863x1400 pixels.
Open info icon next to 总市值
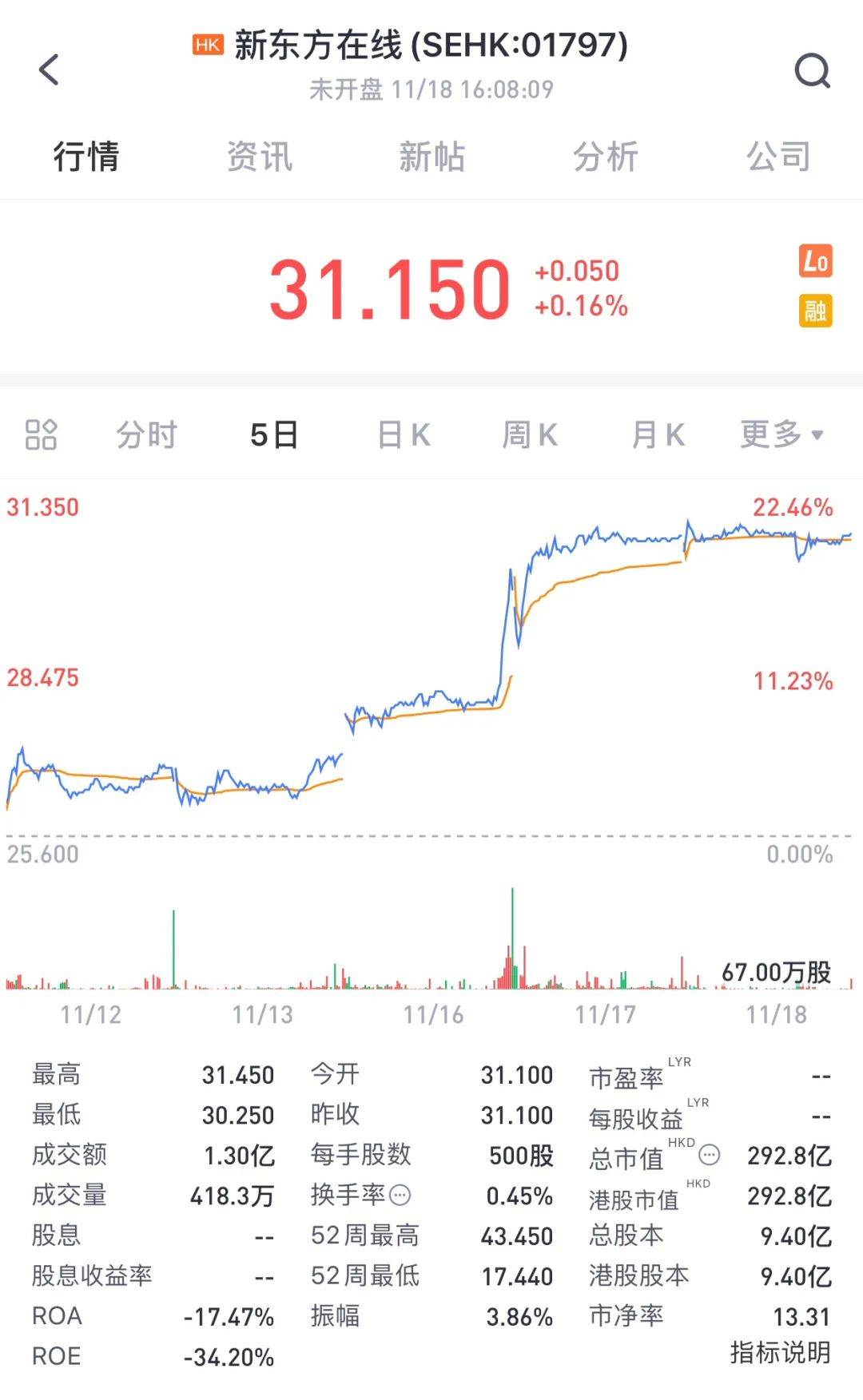[x=710, y=1155]
